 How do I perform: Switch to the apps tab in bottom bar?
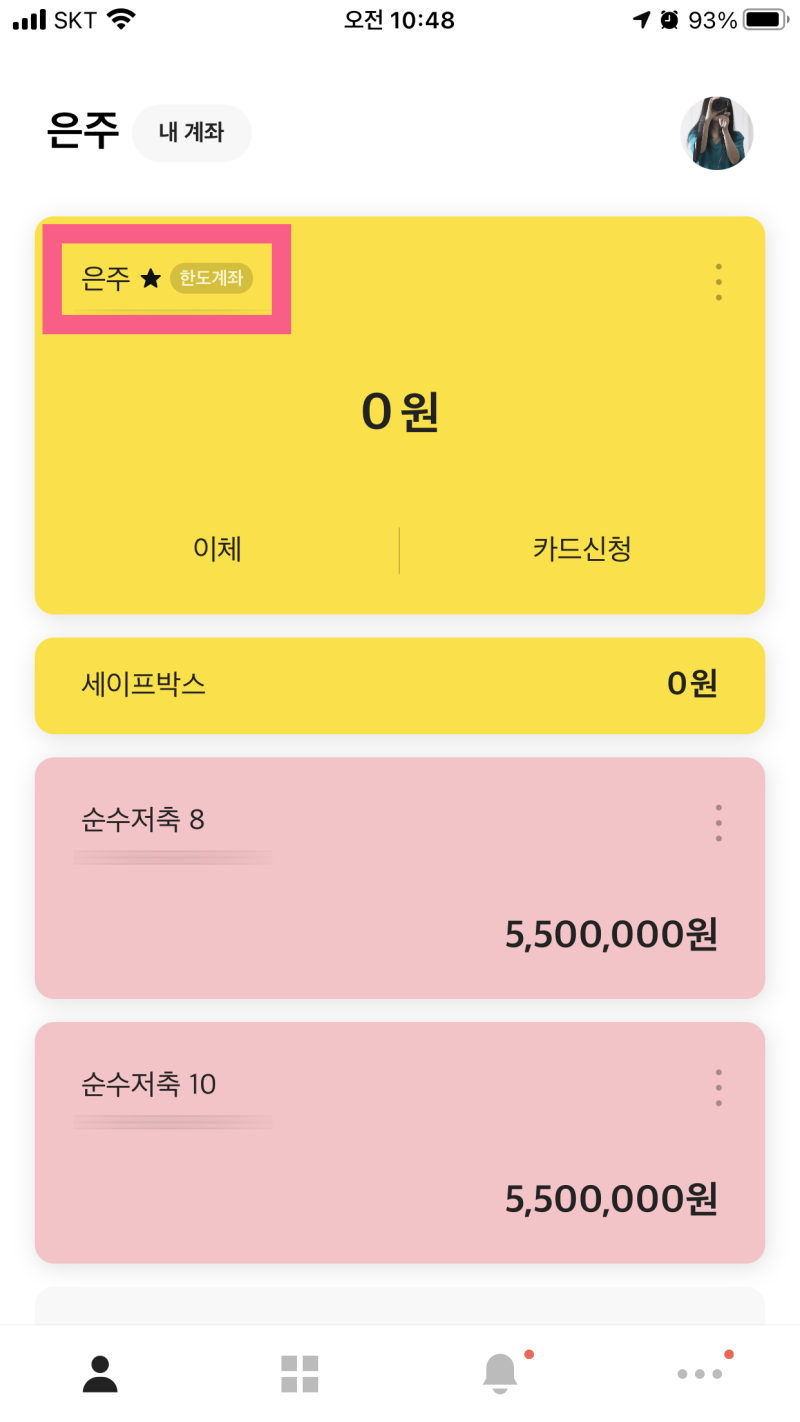point(300,1372)
